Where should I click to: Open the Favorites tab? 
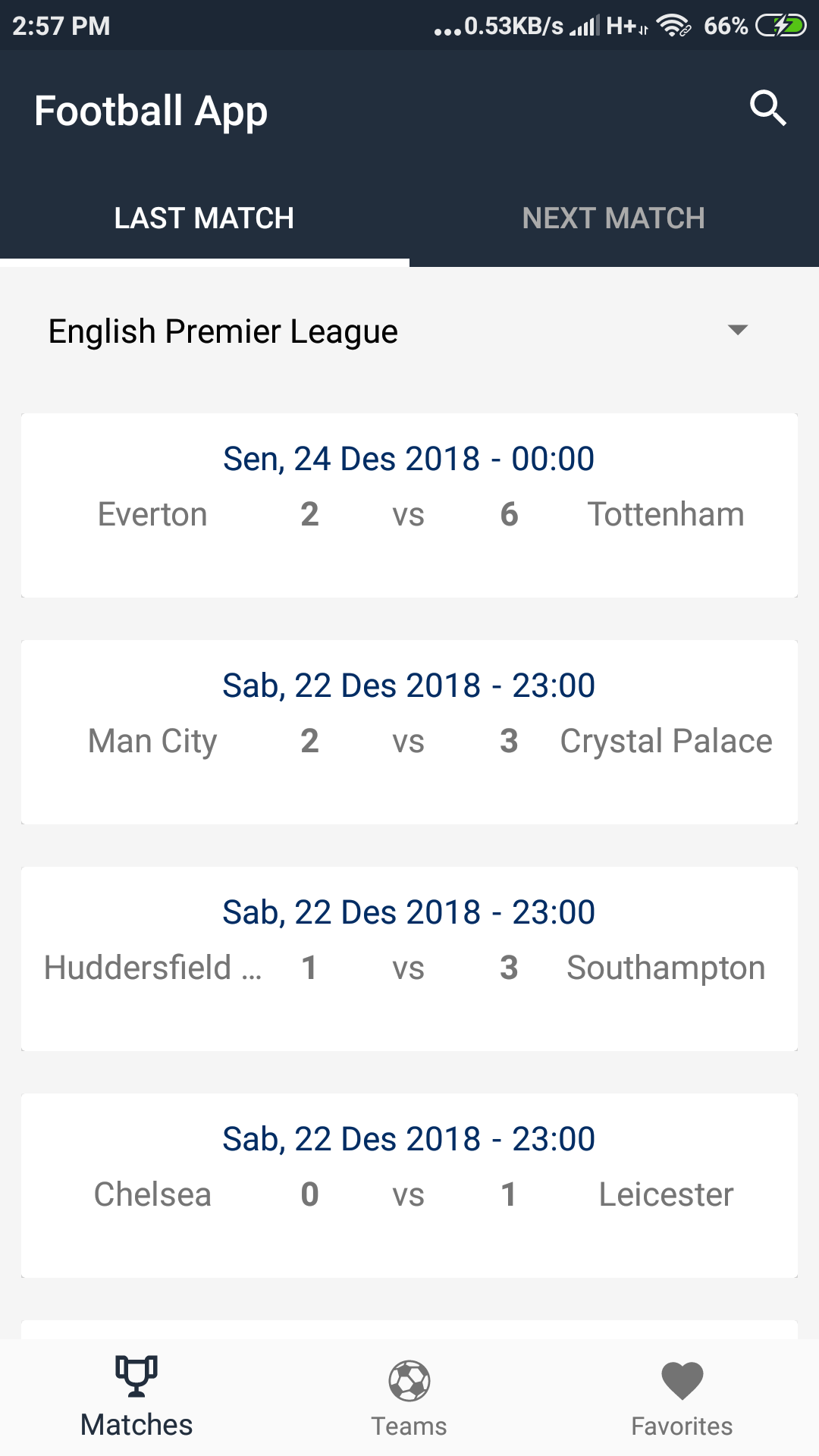pyautogui.click(x=682, y=1398)
